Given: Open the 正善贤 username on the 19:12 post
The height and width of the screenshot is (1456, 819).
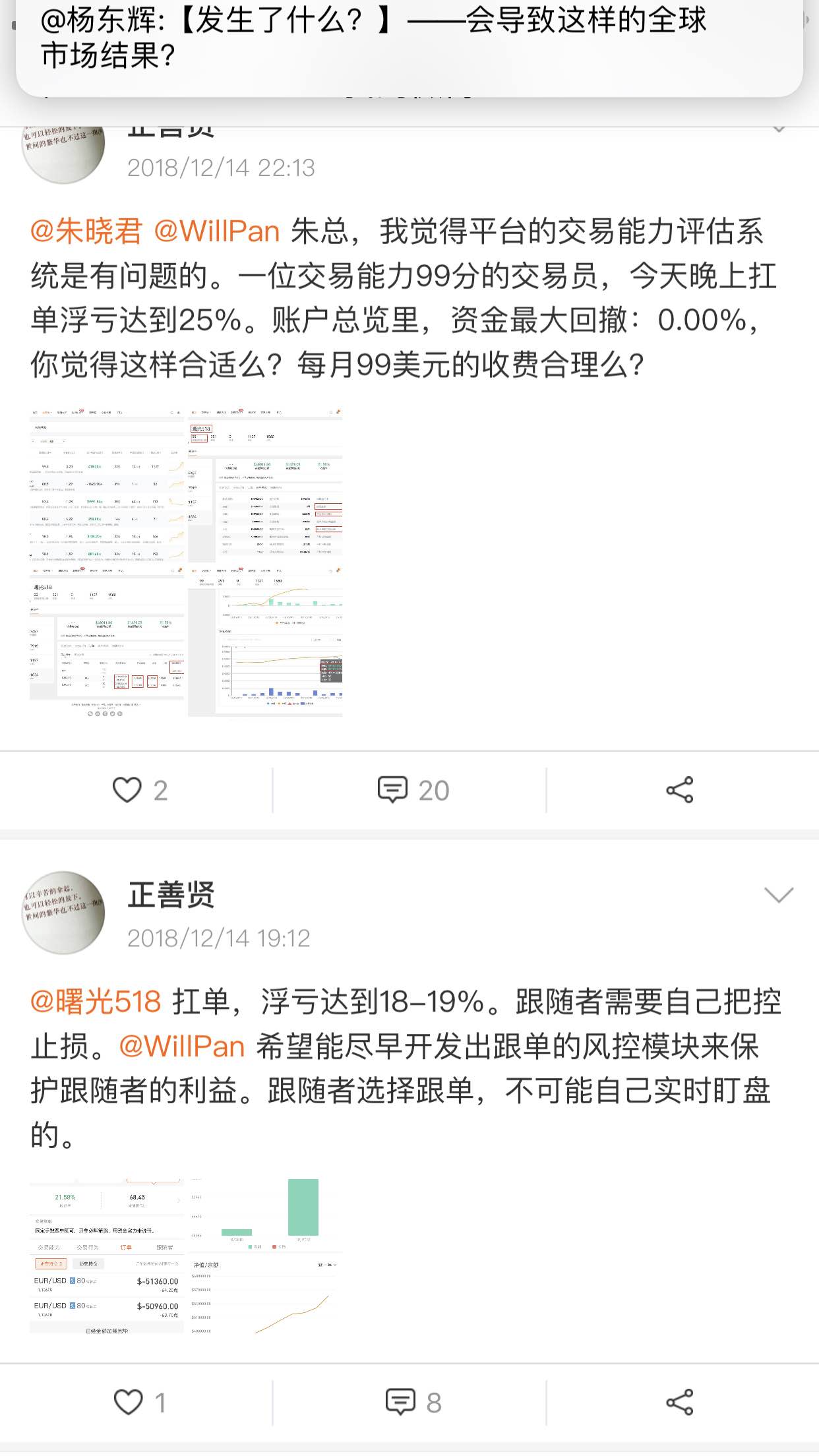Looking at the screenshot, I should (171, 895).
